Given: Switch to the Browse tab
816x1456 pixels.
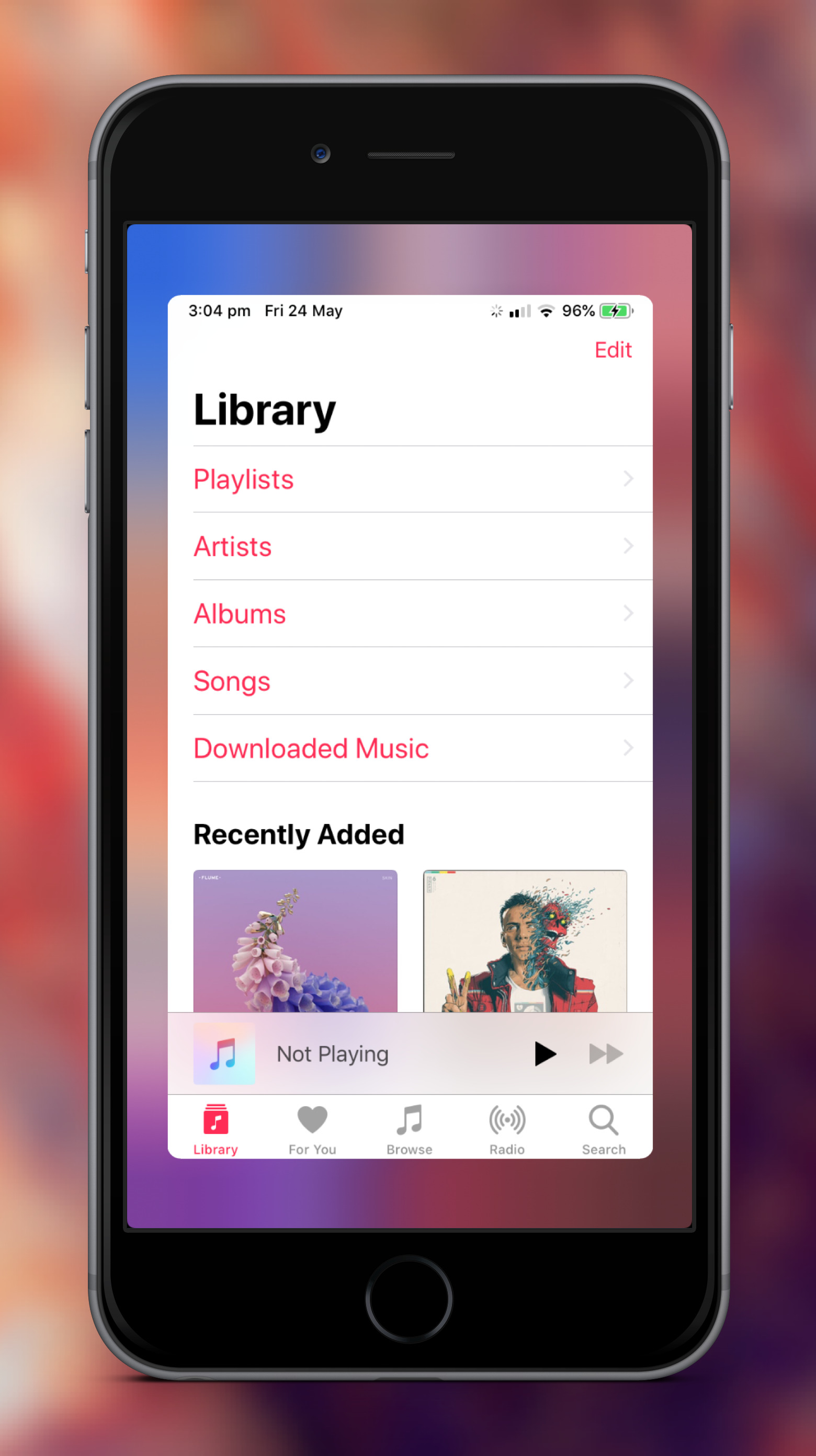Looking at the screenshot, I should (410, 1129).
